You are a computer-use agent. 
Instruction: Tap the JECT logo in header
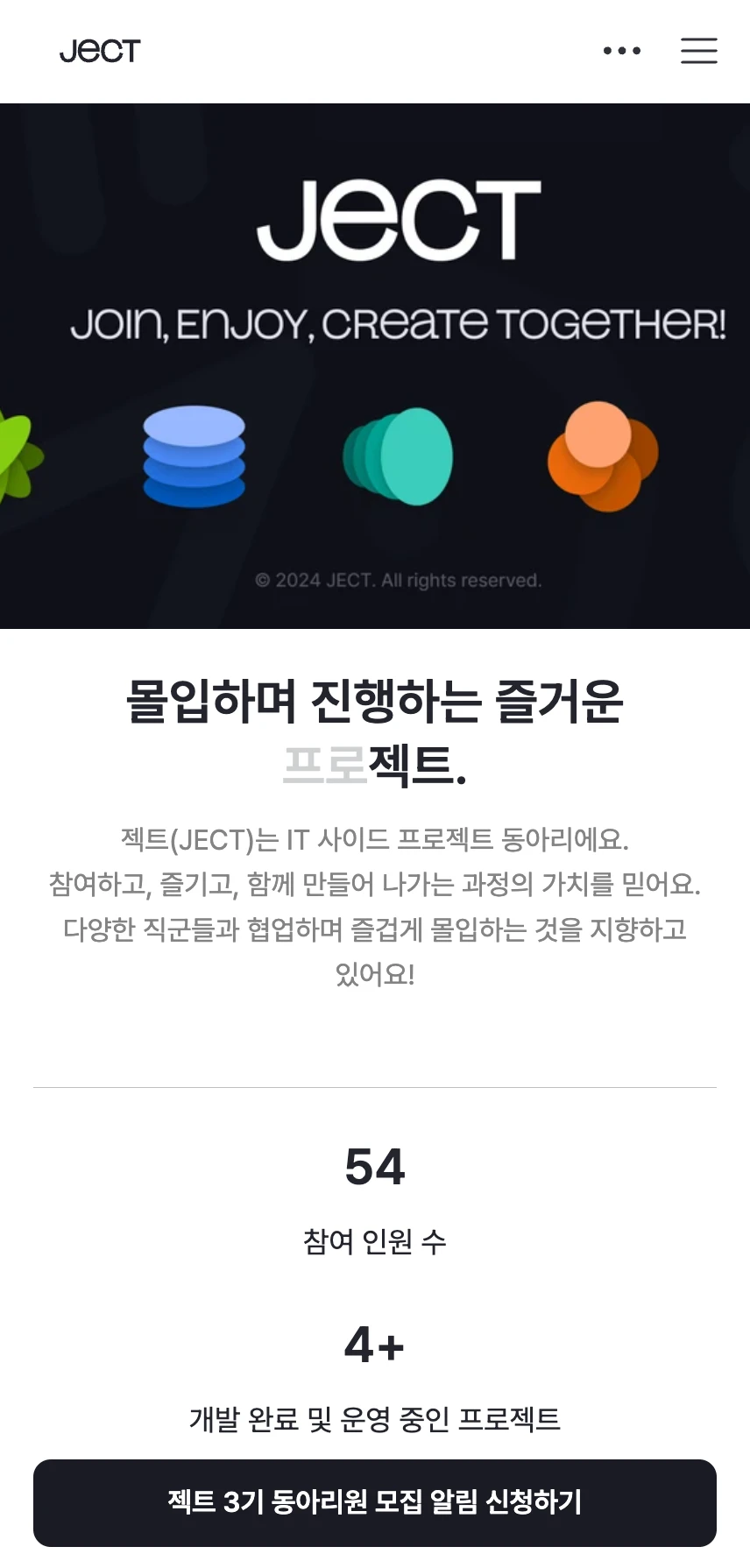pos(100,51)
